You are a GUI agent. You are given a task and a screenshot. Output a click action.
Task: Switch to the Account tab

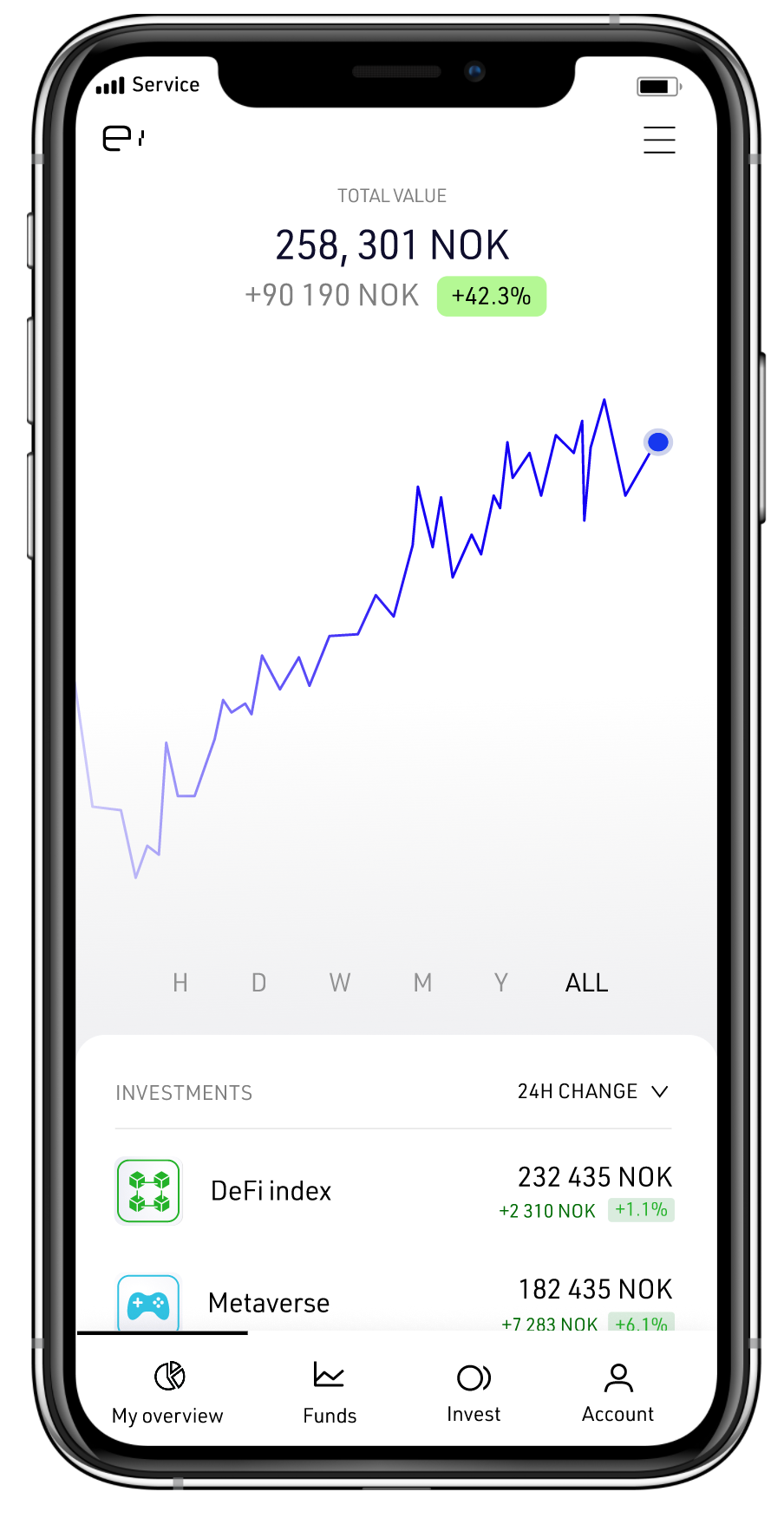[617, 1393]
